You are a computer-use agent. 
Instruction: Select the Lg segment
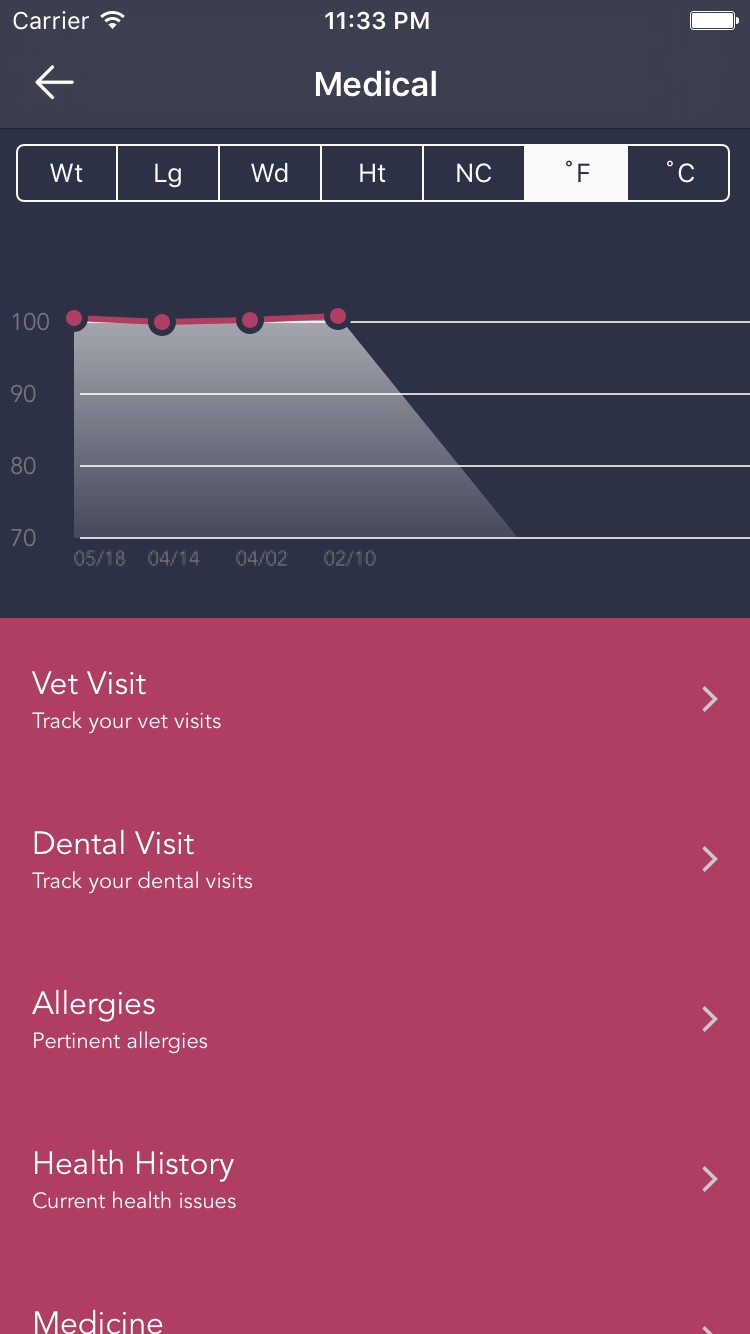click(168, 173)
